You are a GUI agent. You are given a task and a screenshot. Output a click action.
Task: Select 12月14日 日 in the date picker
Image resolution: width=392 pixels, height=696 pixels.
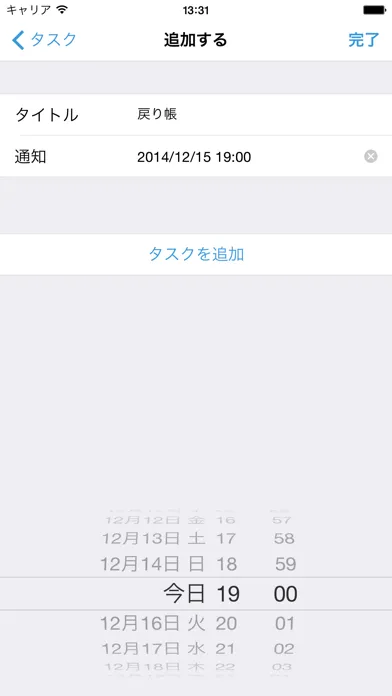pyautogui.click(x=153, y=564)
